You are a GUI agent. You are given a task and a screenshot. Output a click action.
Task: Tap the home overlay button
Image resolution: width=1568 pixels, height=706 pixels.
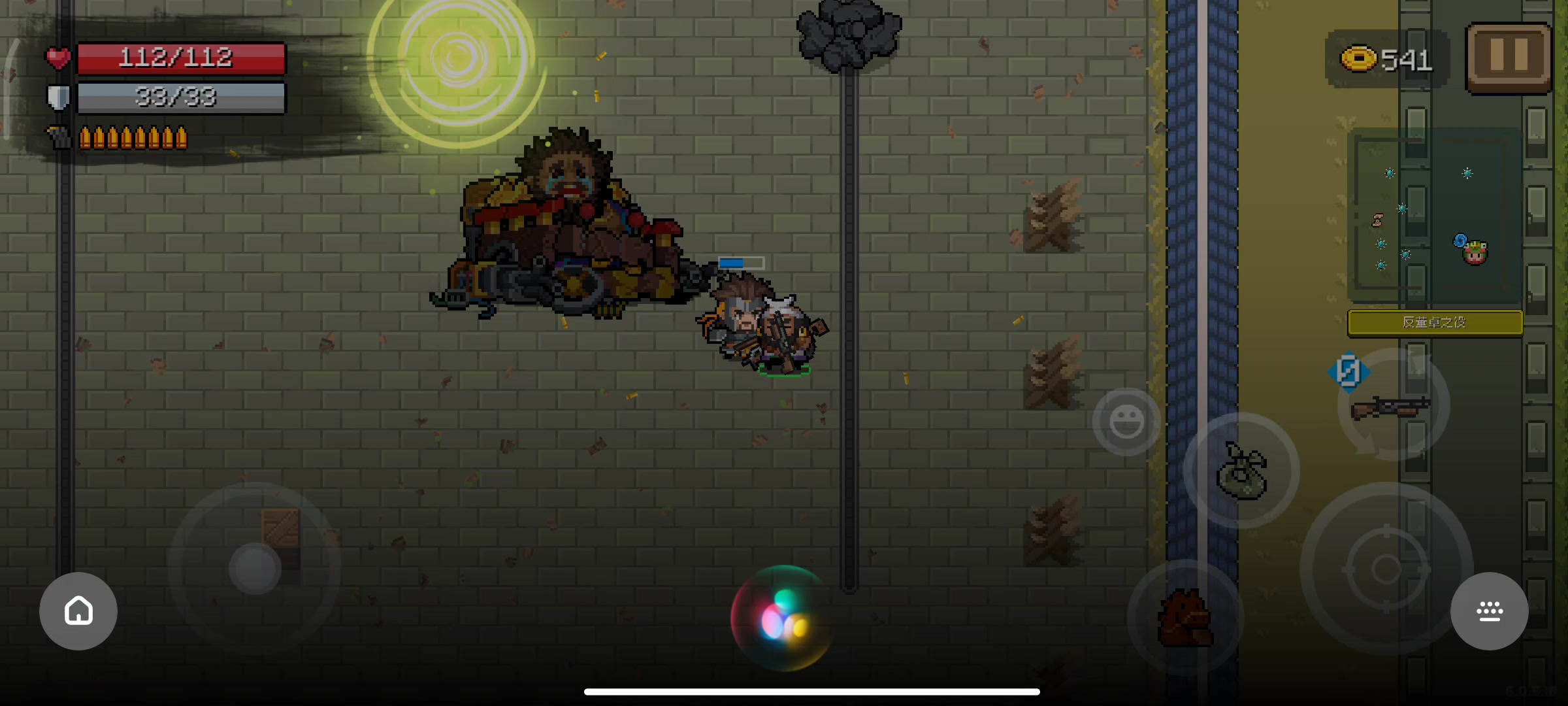click(78, 611)
